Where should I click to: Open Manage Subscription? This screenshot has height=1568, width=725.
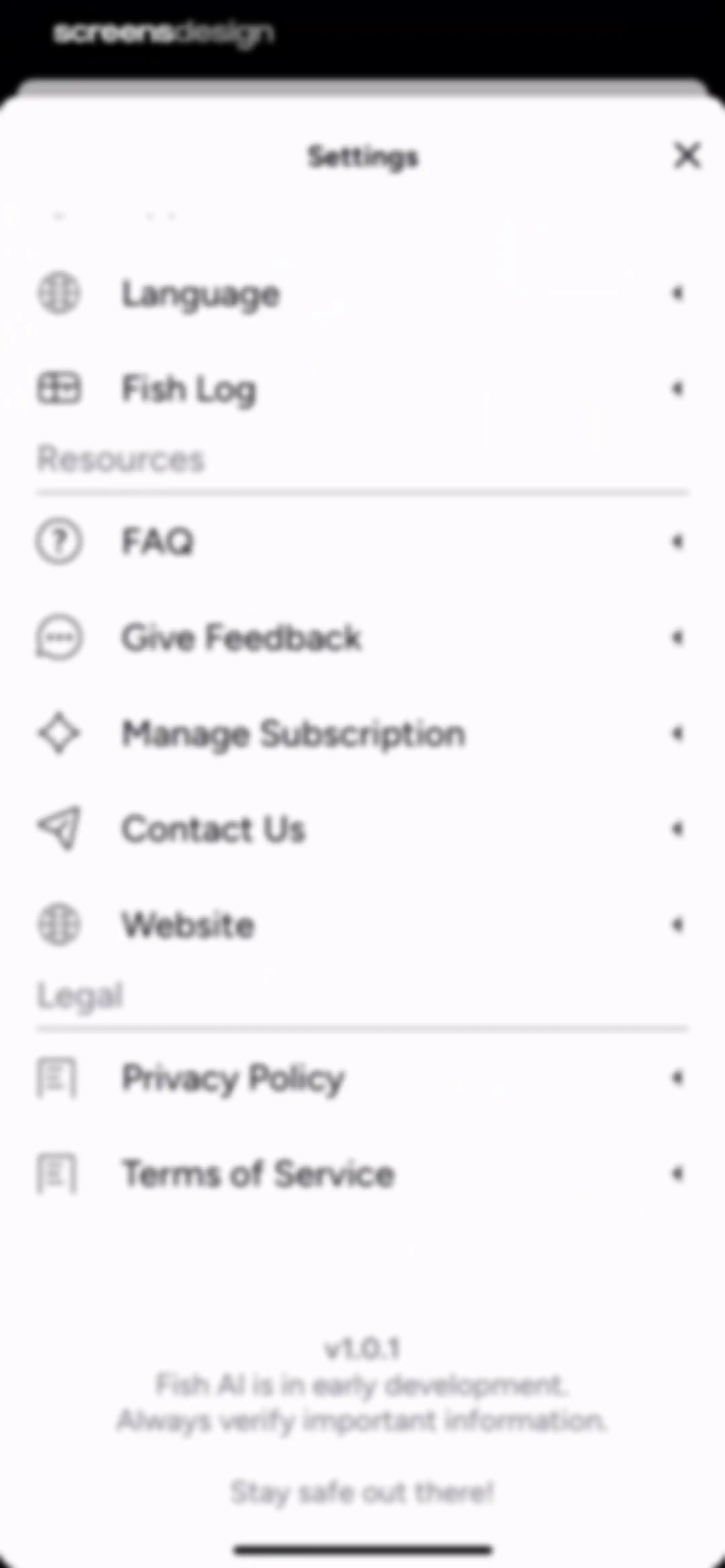point(362,733)
